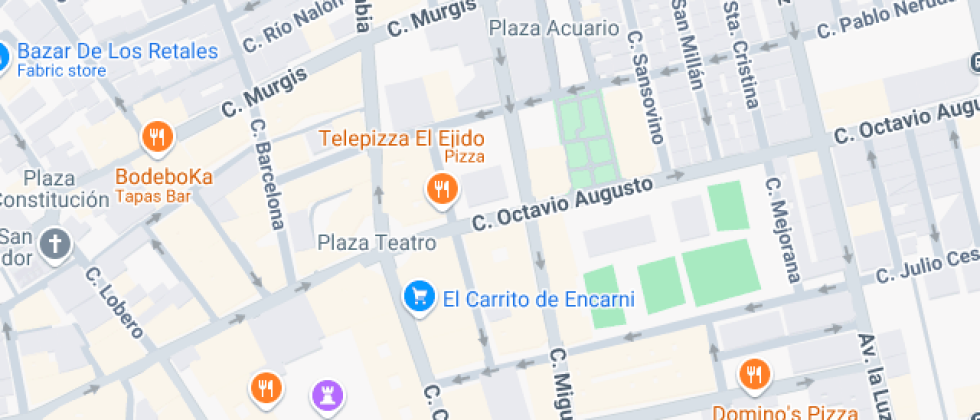Viewport: 980px width, 420px height.
Task: Open the purple attraction marker
Action: [327, 392]
